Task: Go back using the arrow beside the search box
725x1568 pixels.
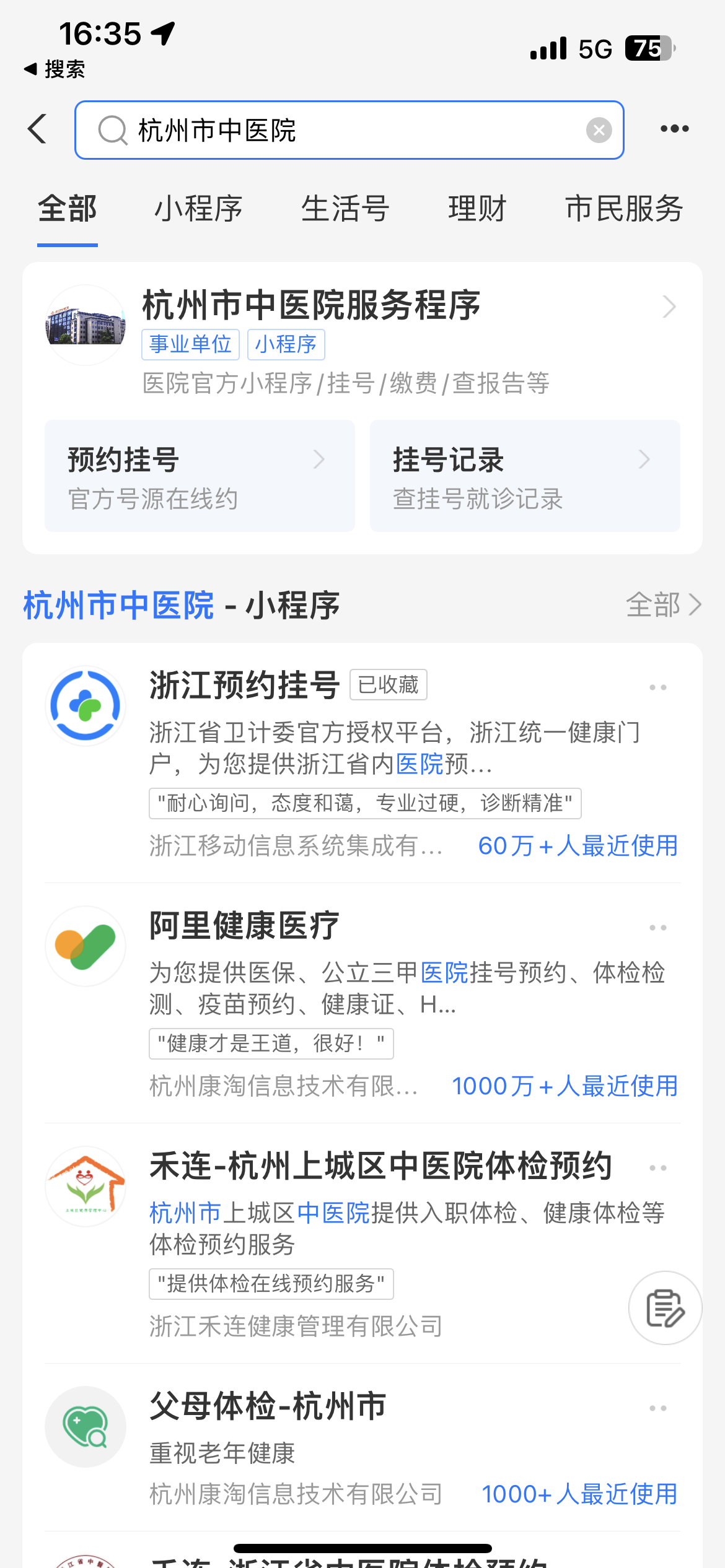Action: coord(38,129)
